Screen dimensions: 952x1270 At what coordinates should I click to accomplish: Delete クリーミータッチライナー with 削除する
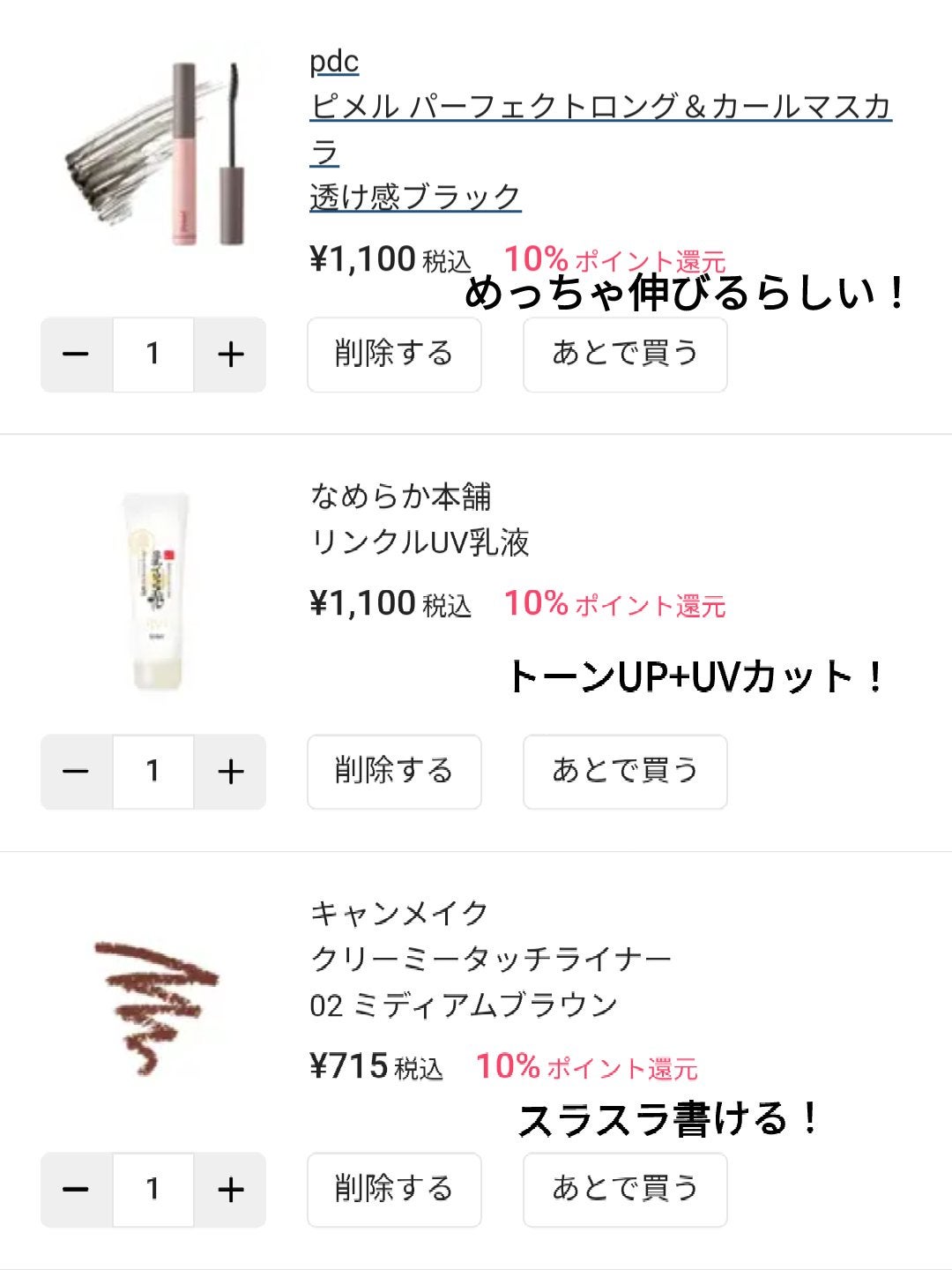(x=393, y=1189)
